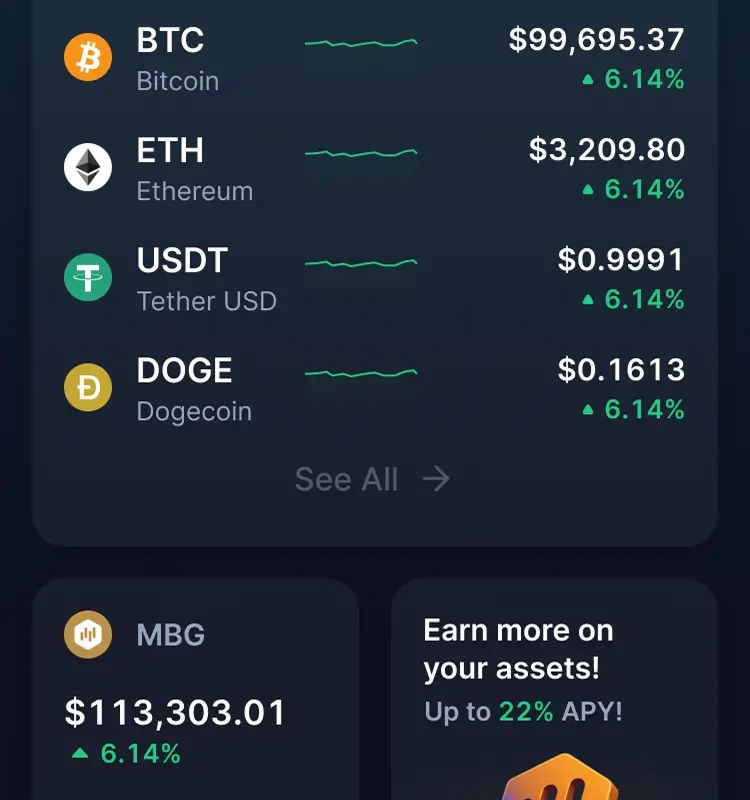Open the Ethereum ETH row

coord(374,168)
